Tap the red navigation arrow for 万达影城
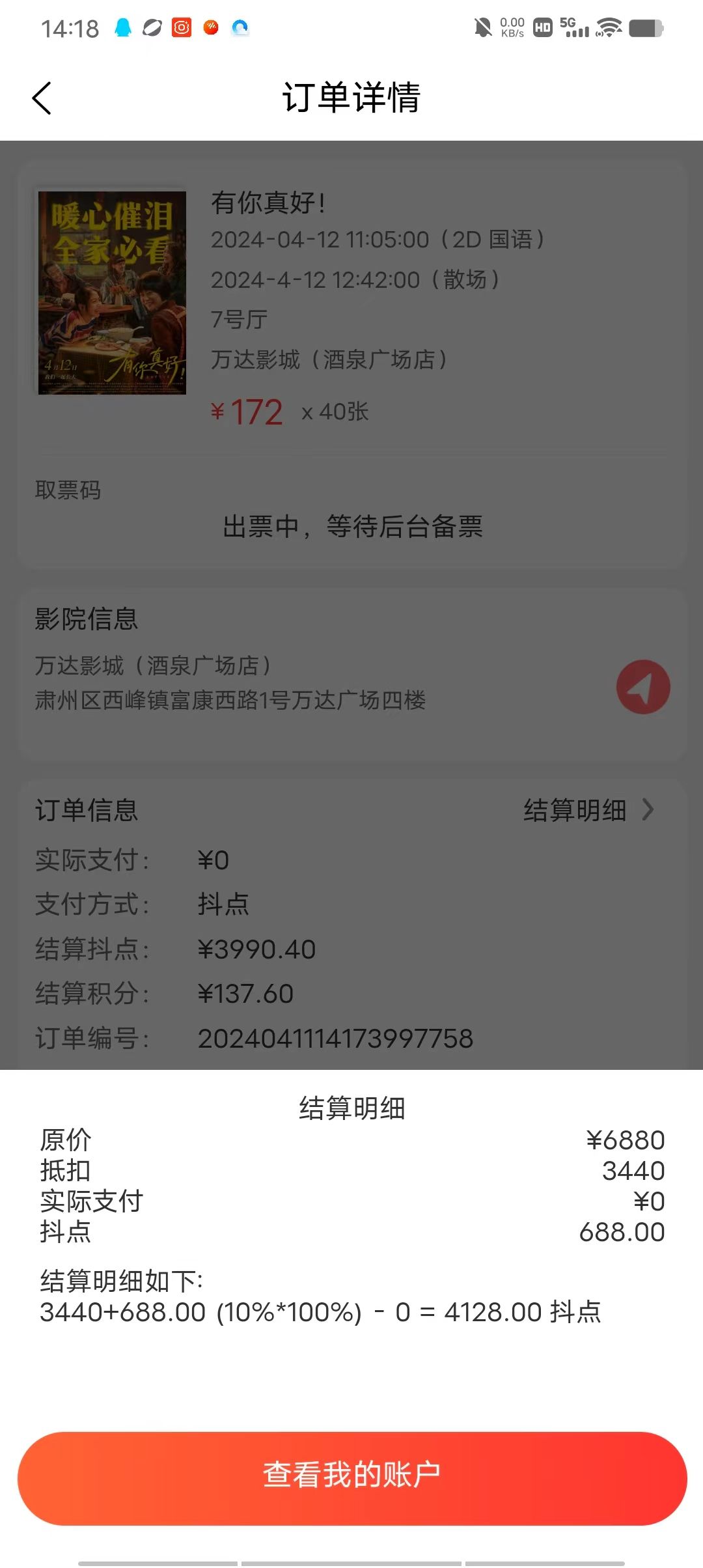The image size is (703, 1568). pyautogui.click(x=642, y=687)
